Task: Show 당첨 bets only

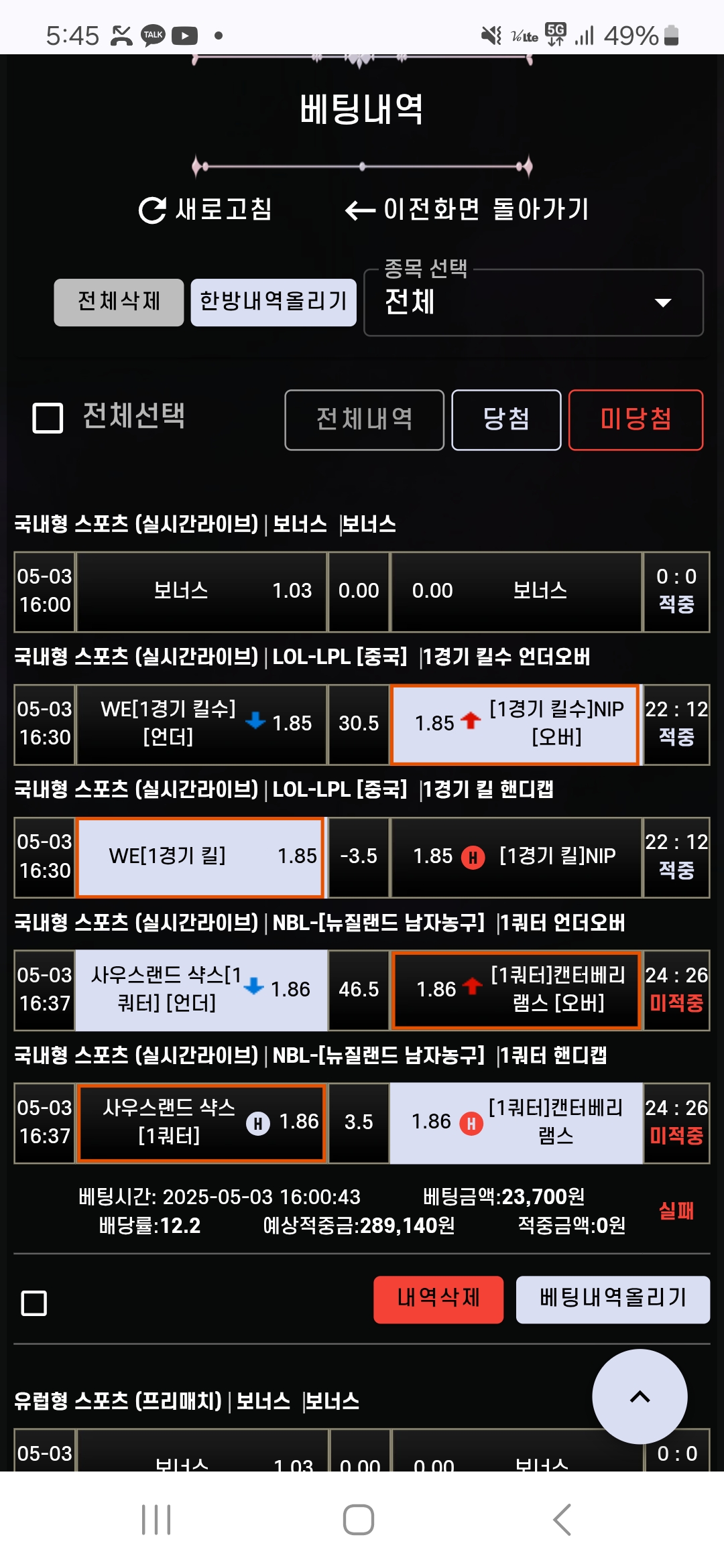Action: (506, 419)
